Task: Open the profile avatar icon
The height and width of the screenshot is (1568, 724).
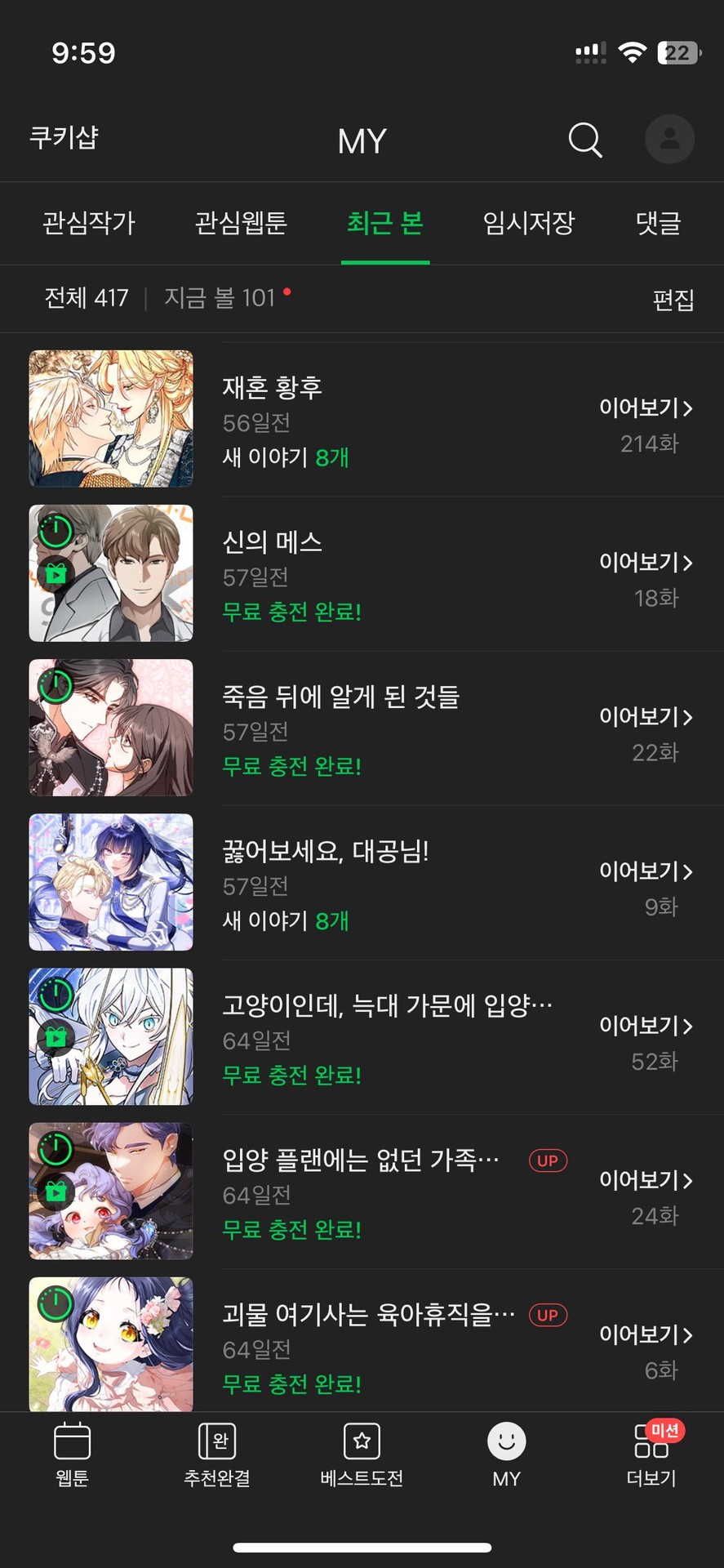Action: tap(669, 139)
